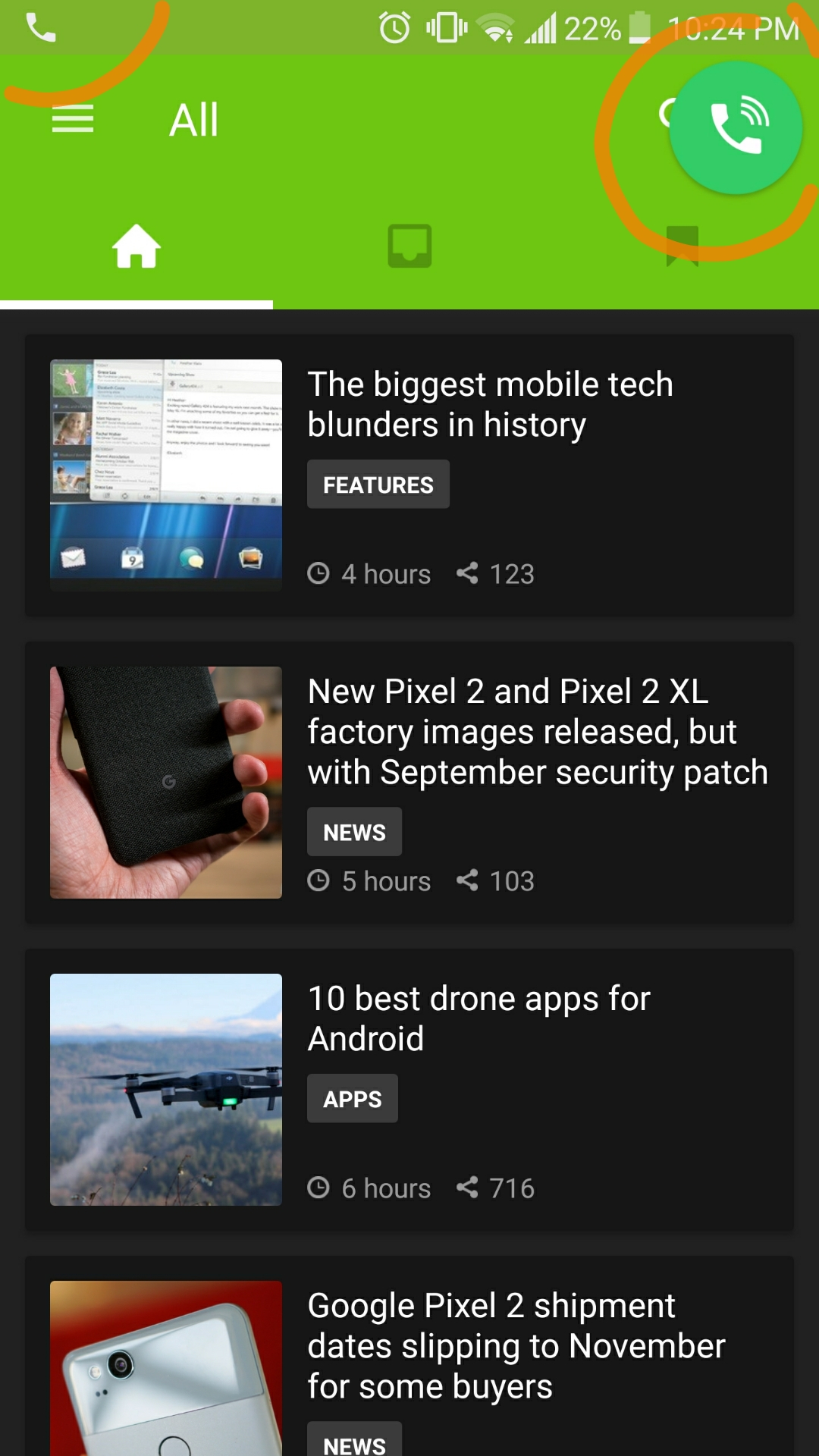Open the hamburger drawer menu
819x1456 pixels.
tap(73, 120)
